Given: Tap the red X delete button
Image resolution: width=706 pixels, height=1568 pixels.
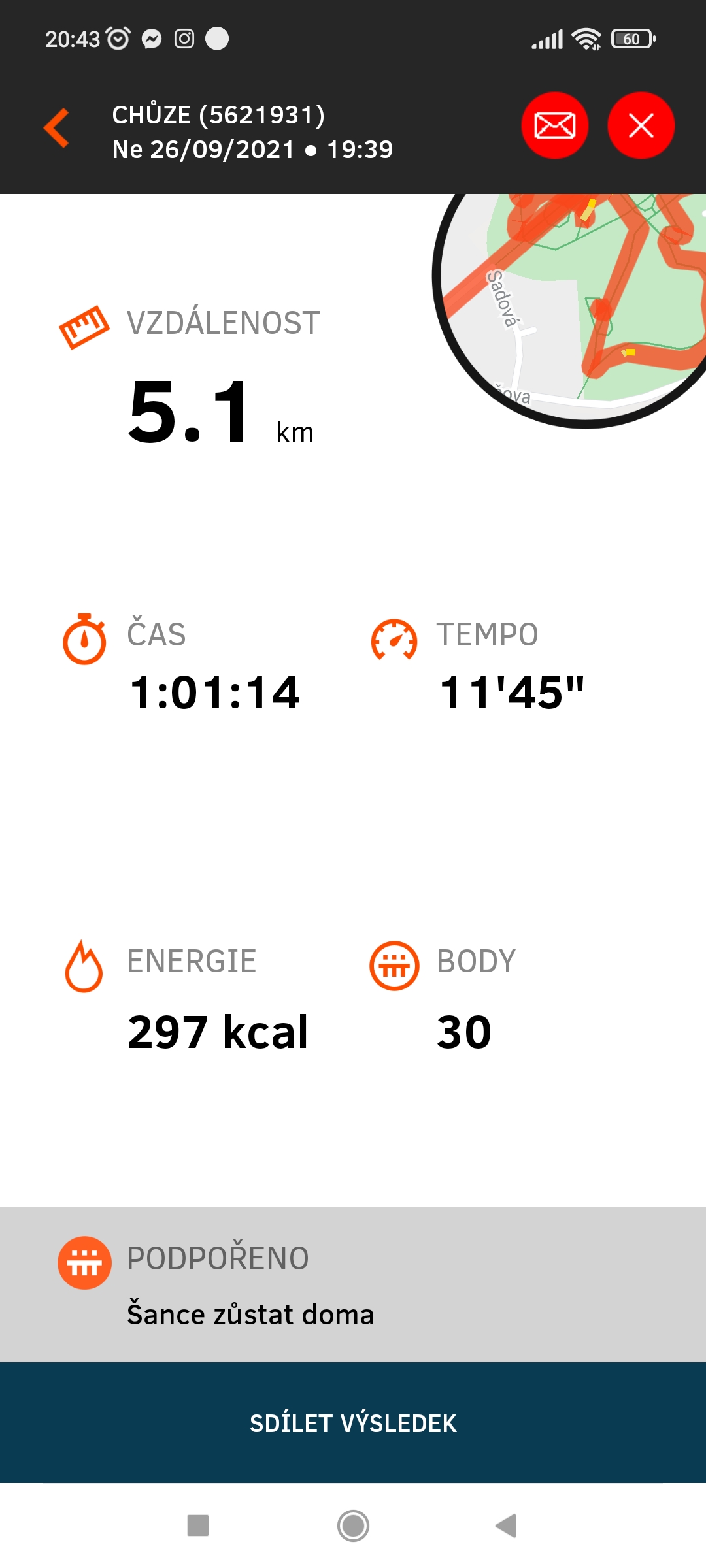Looking at the screenshot, I should point(641,125).
